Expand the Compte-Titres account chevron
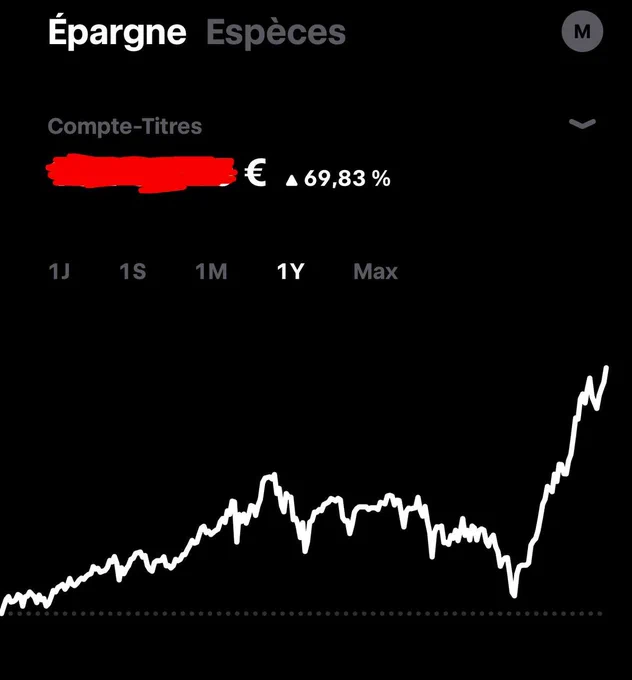The image size is (632, 680). (x=582, y=124)
